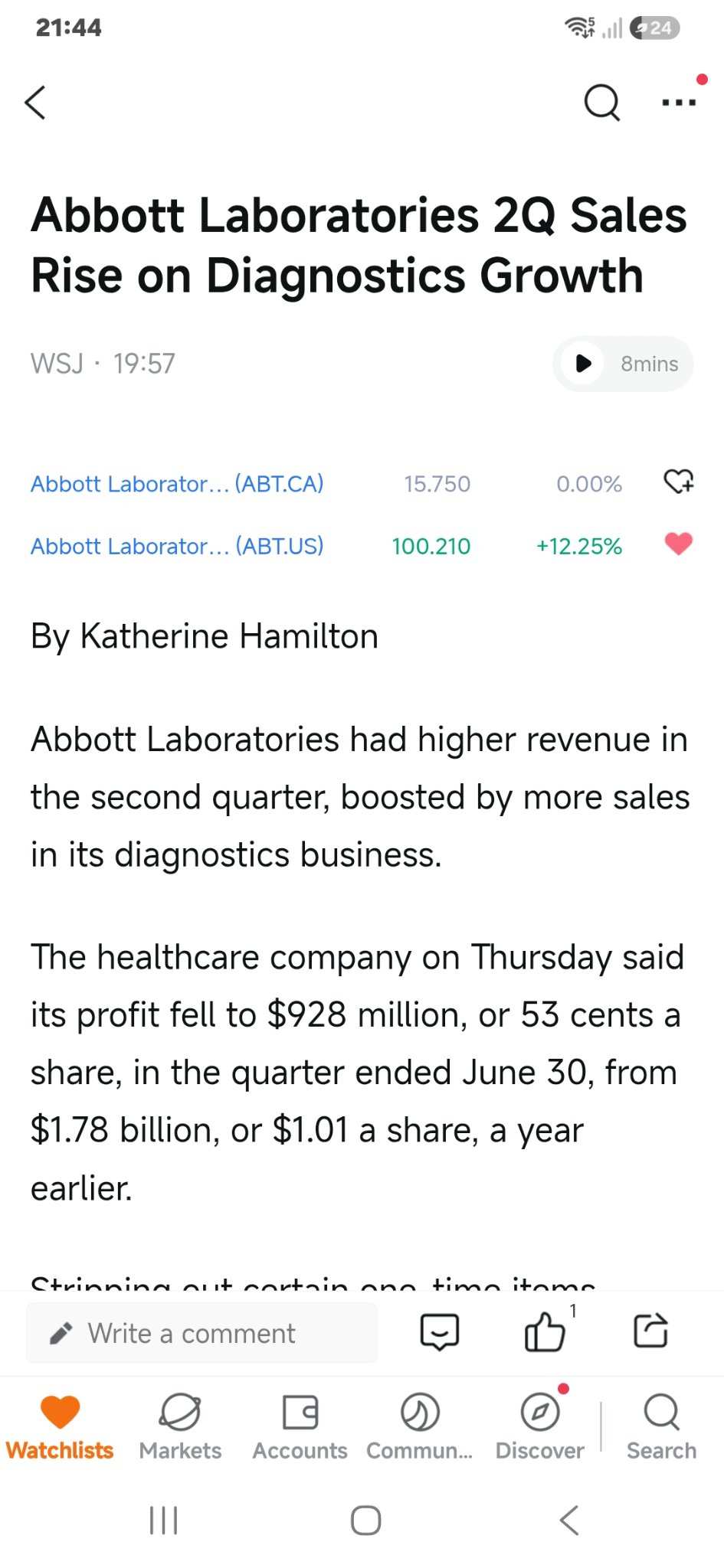Screen dimensions: 724x1568
Task: Play the 8mins audio version
Action: coord(623,364)
